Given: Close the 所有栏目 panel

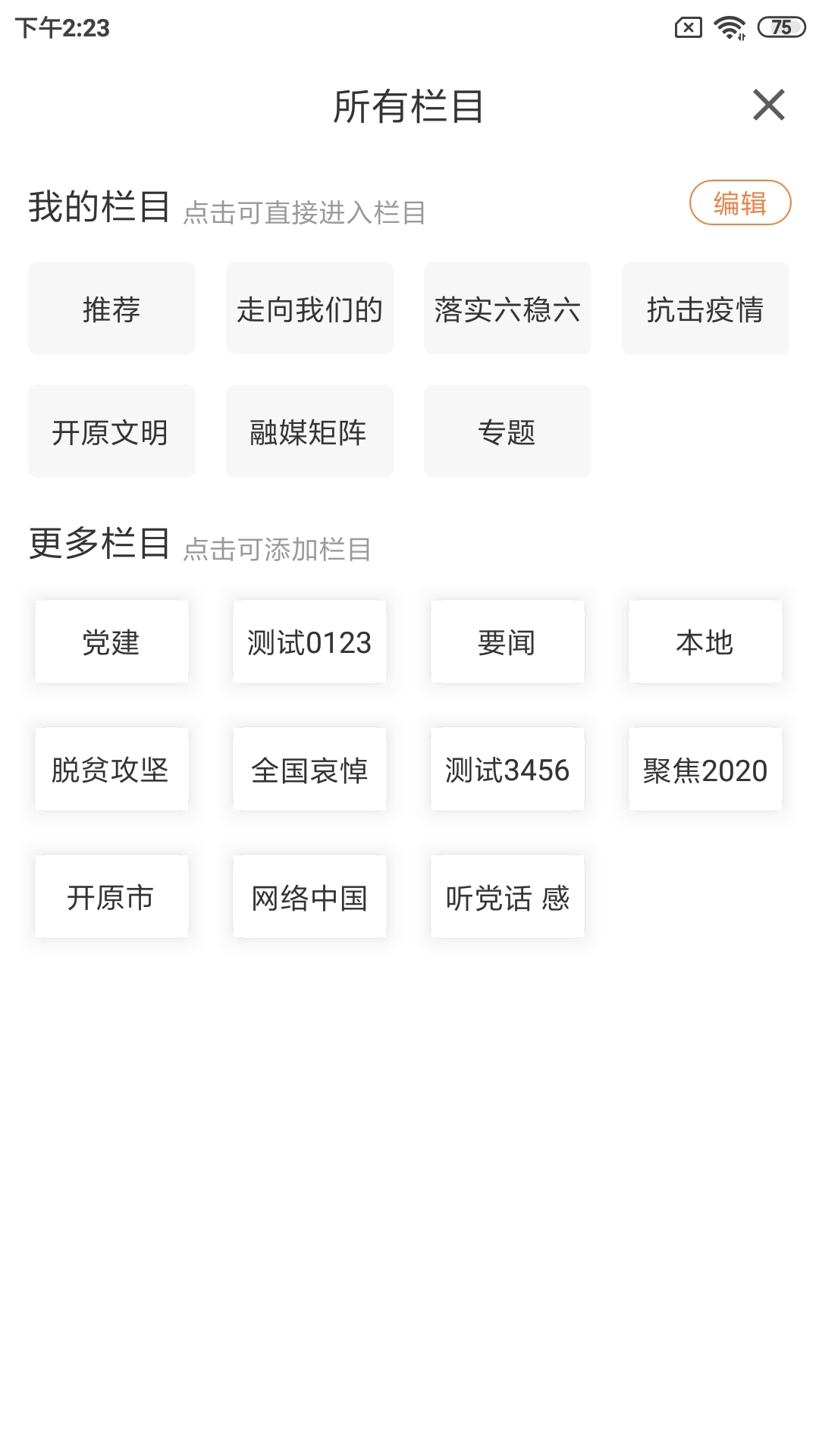Looking at the screenshot, I should (770, 105).
